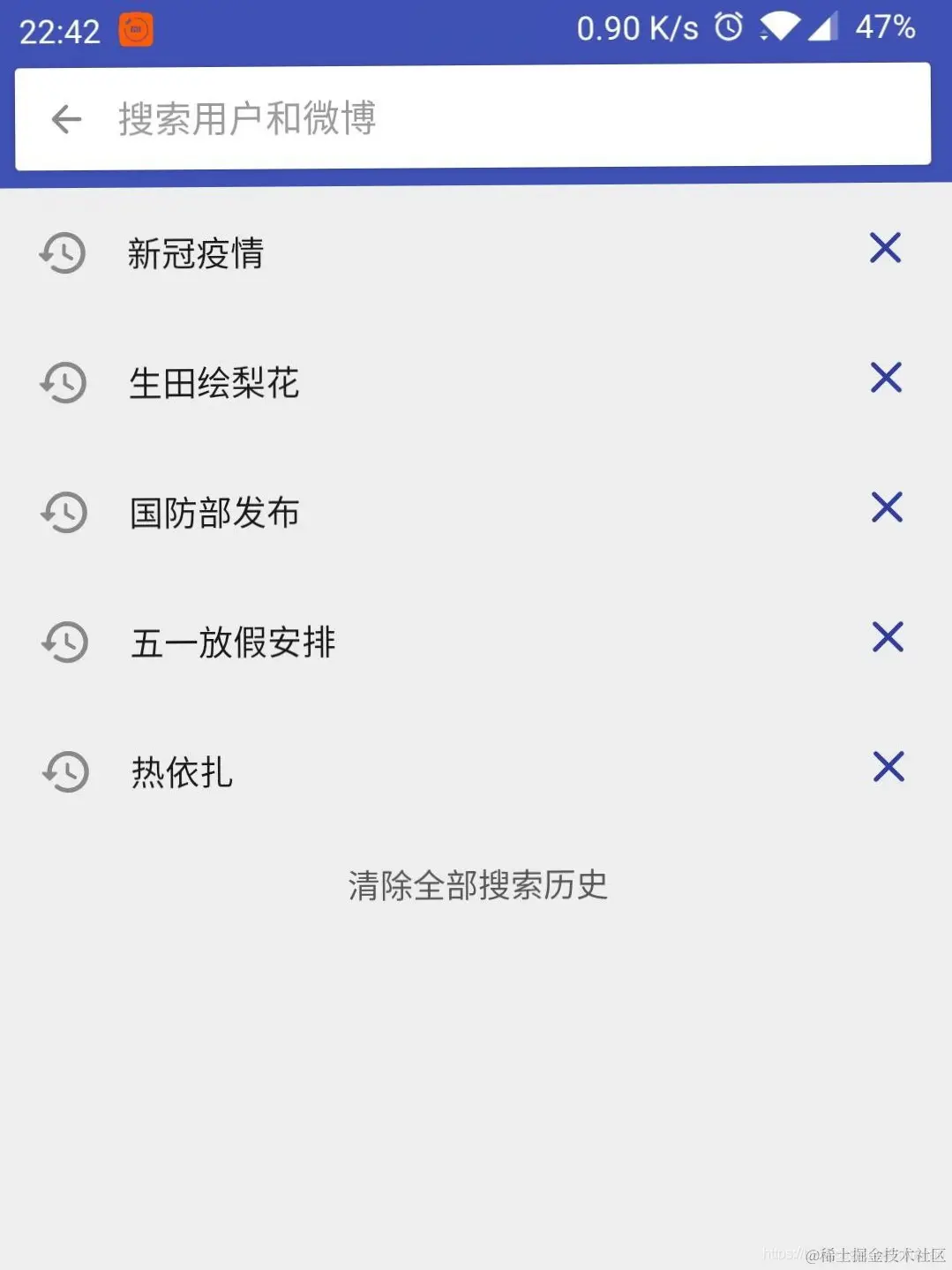This screenshot has width=952, height=1270.
Task: Click the history clock icon beside 国防部发布
Action: coord(62,512)
